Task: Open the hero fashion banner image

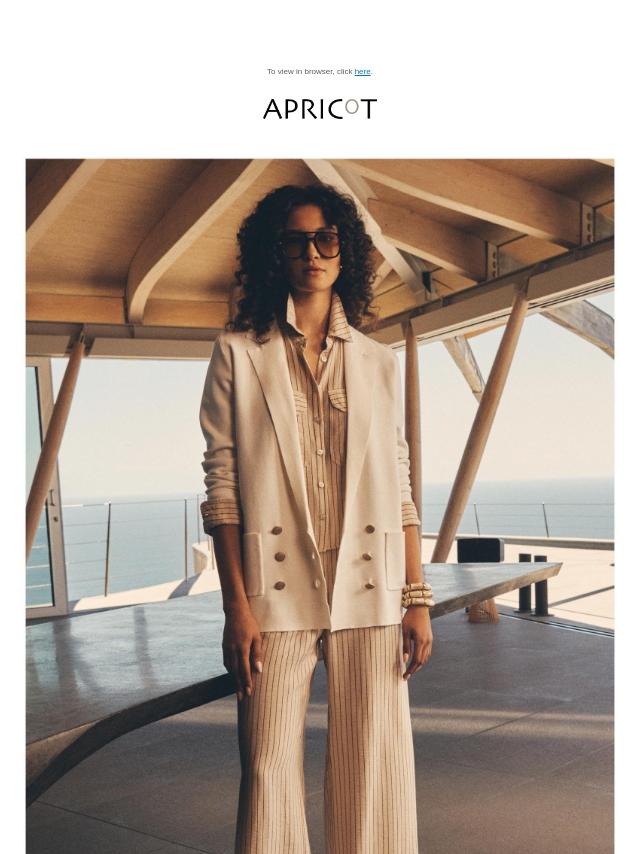Action: click(x=320, y=507)
